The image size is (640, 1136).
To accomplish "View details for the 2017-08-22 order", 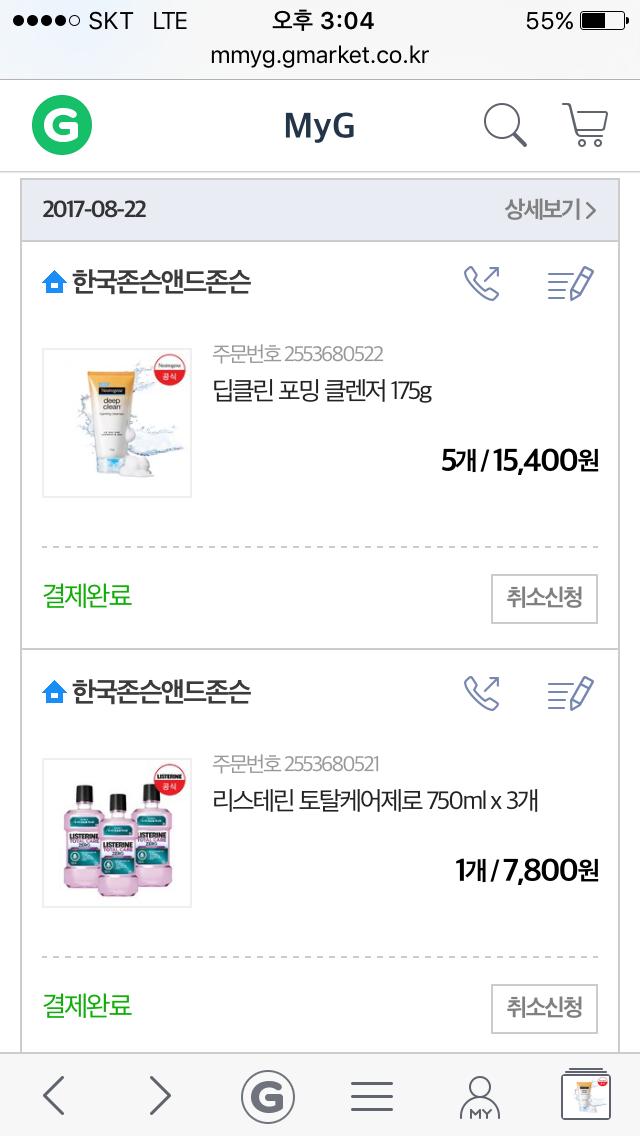I will (x=550, y=210).
